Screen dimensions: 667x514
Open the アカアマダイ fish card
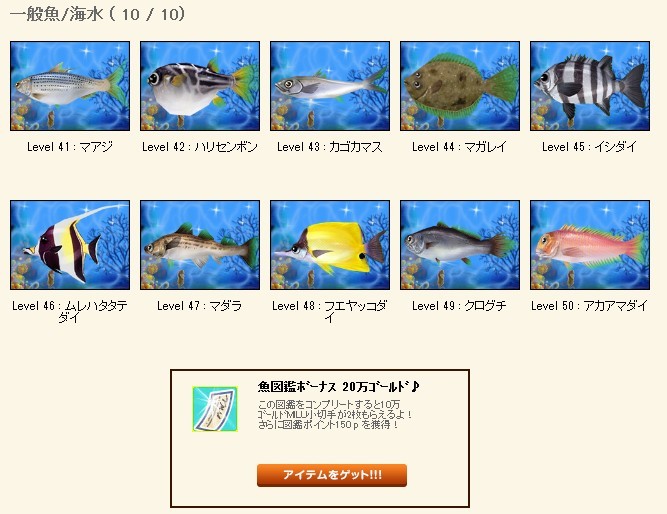pyautogui.click(x=590, y=245)
